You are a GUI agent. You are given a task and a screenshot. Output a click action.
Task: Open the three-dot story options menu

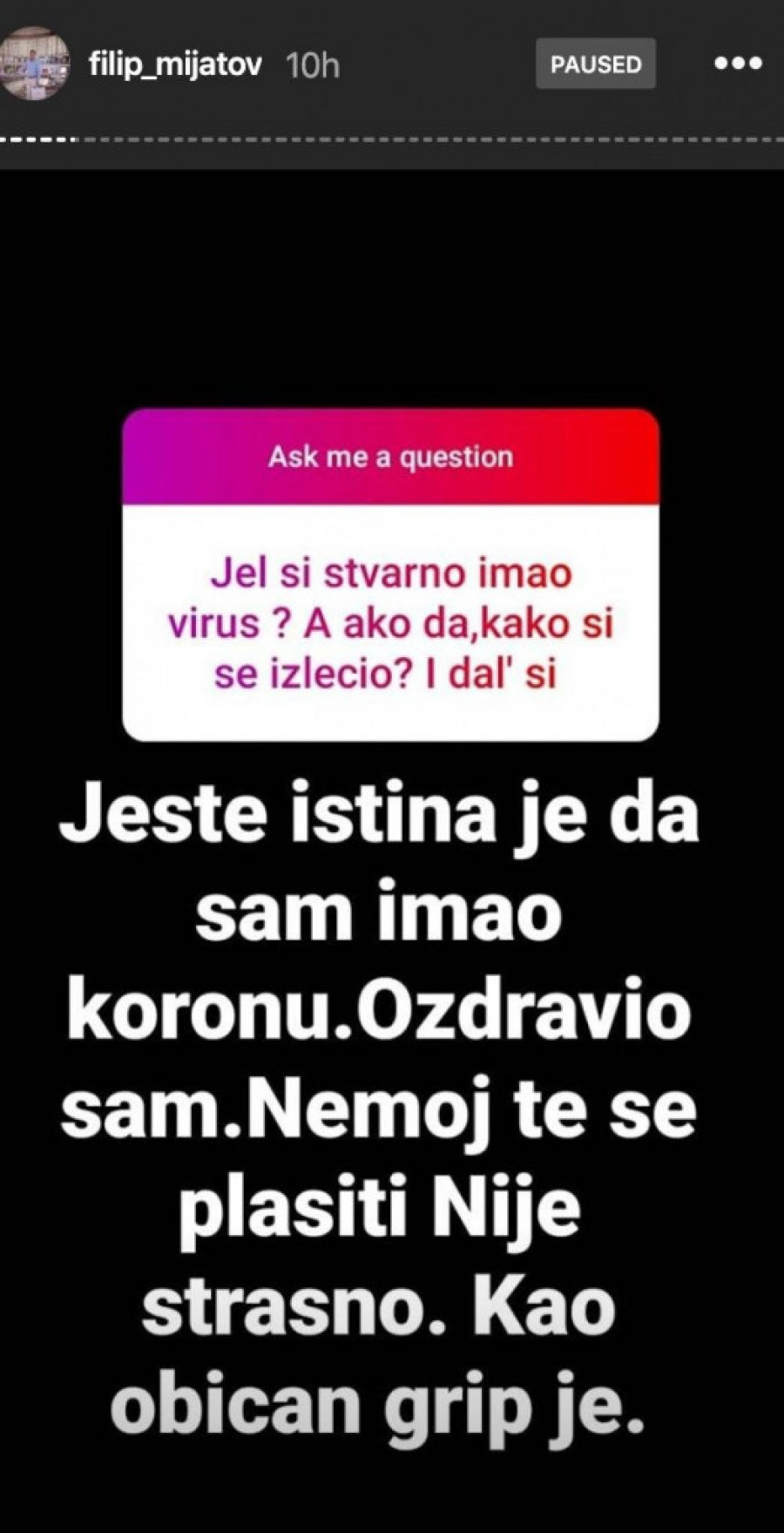(x=738, y=64)
